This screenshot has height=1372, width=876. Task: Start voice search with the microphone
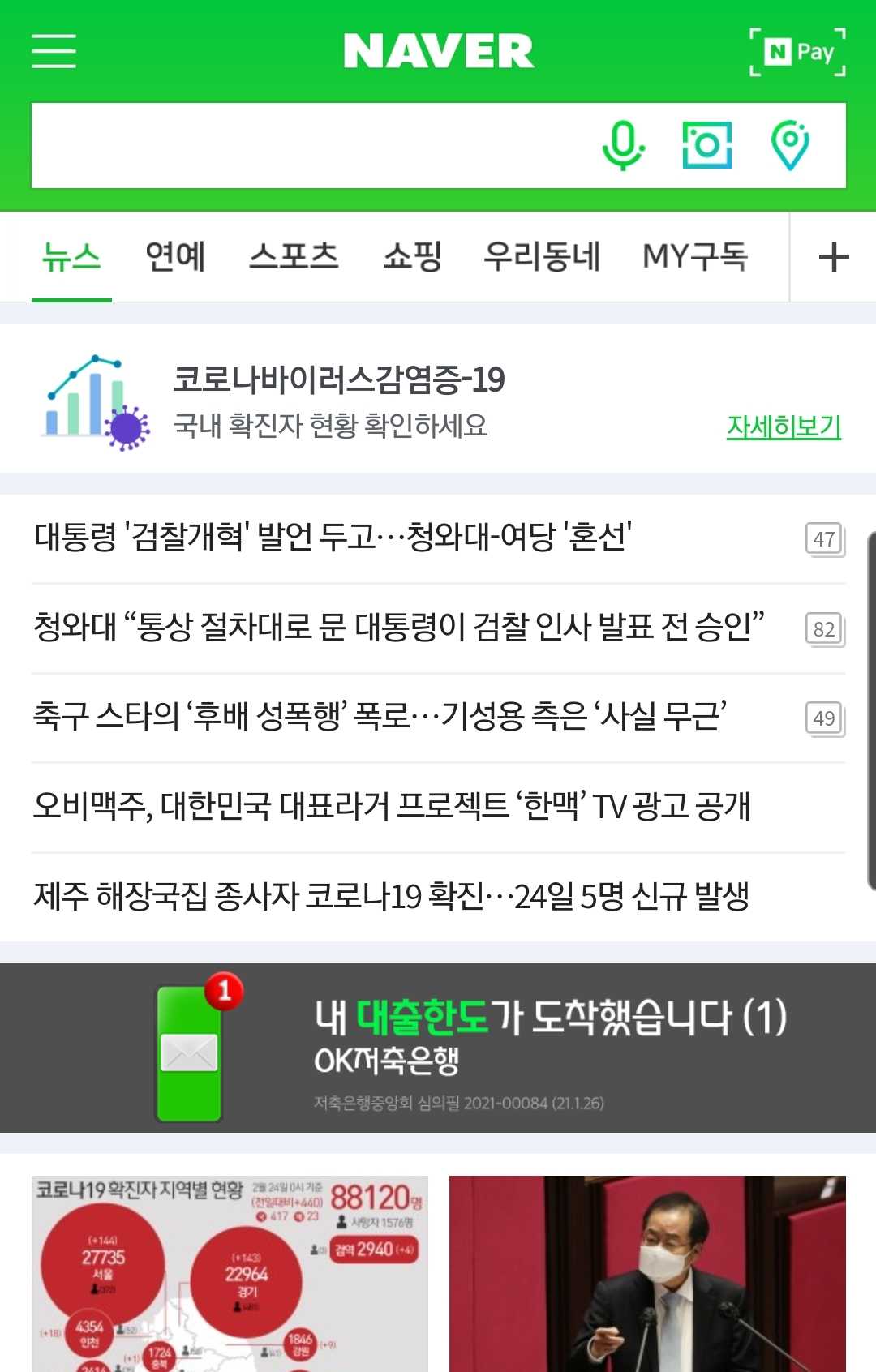[x=623, y=146]
